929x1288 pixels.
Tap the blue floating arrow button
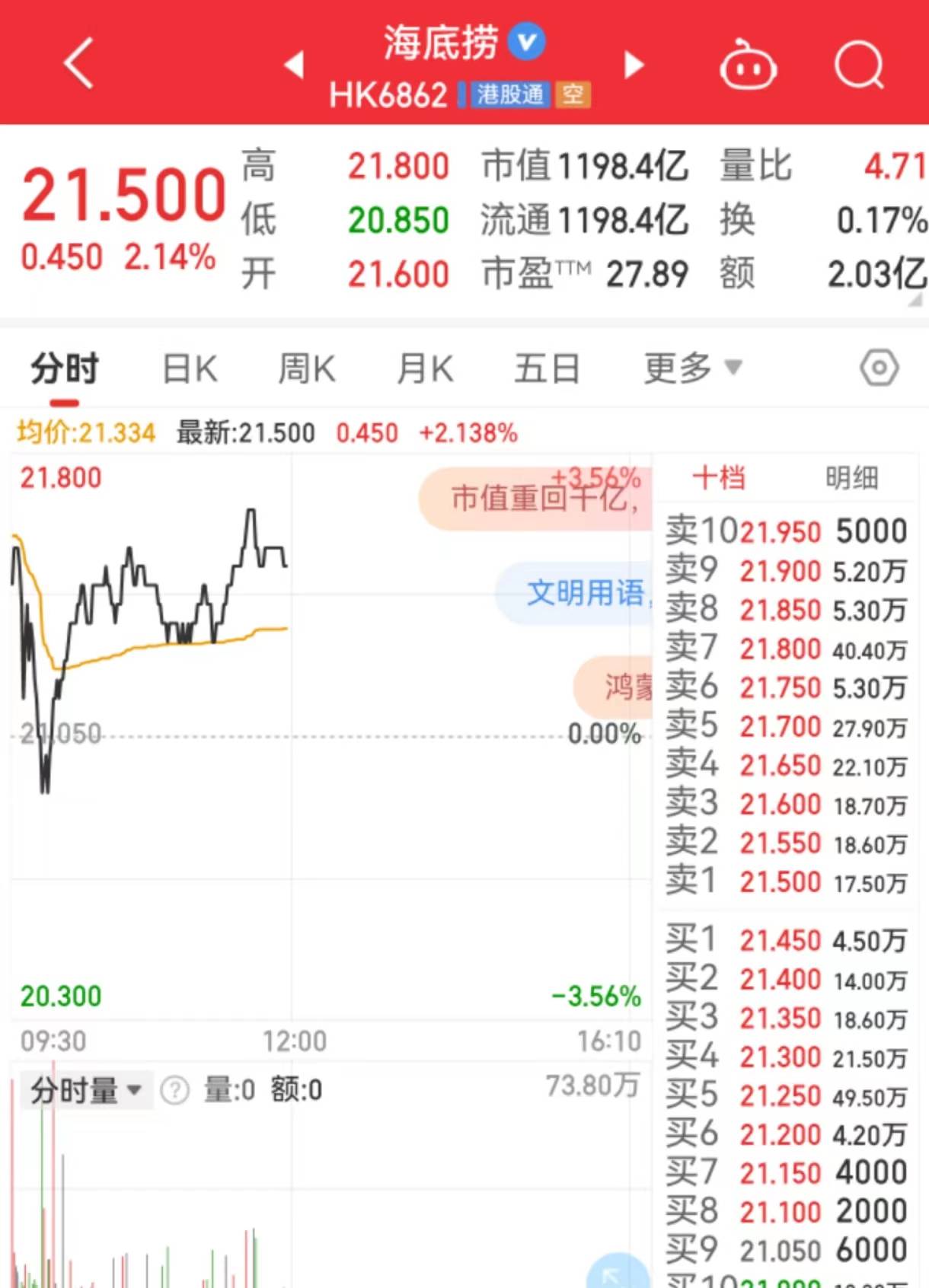click(x=618, y=1273)
